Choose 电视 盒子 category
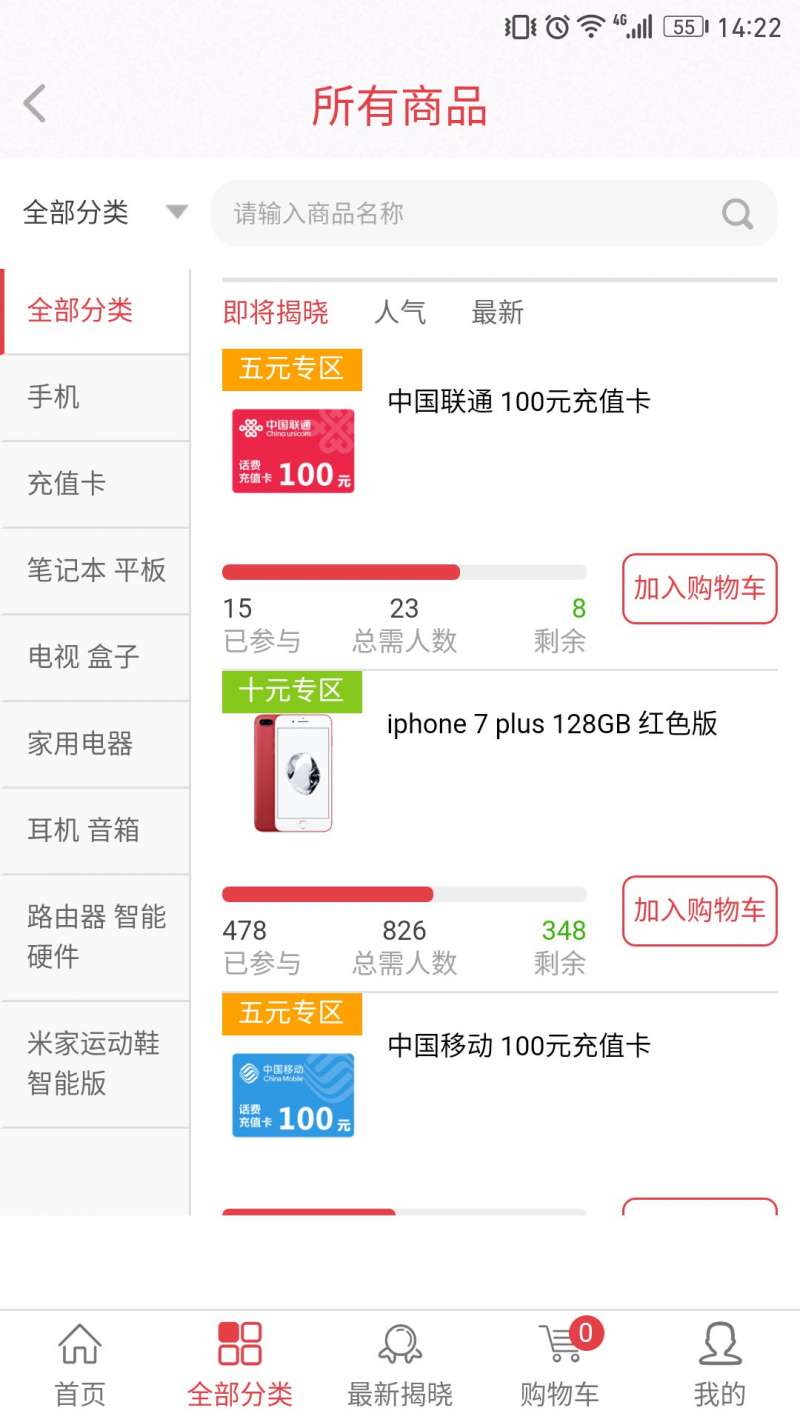800x1422 pixels. pyautogui.click(x=95, y=658)
